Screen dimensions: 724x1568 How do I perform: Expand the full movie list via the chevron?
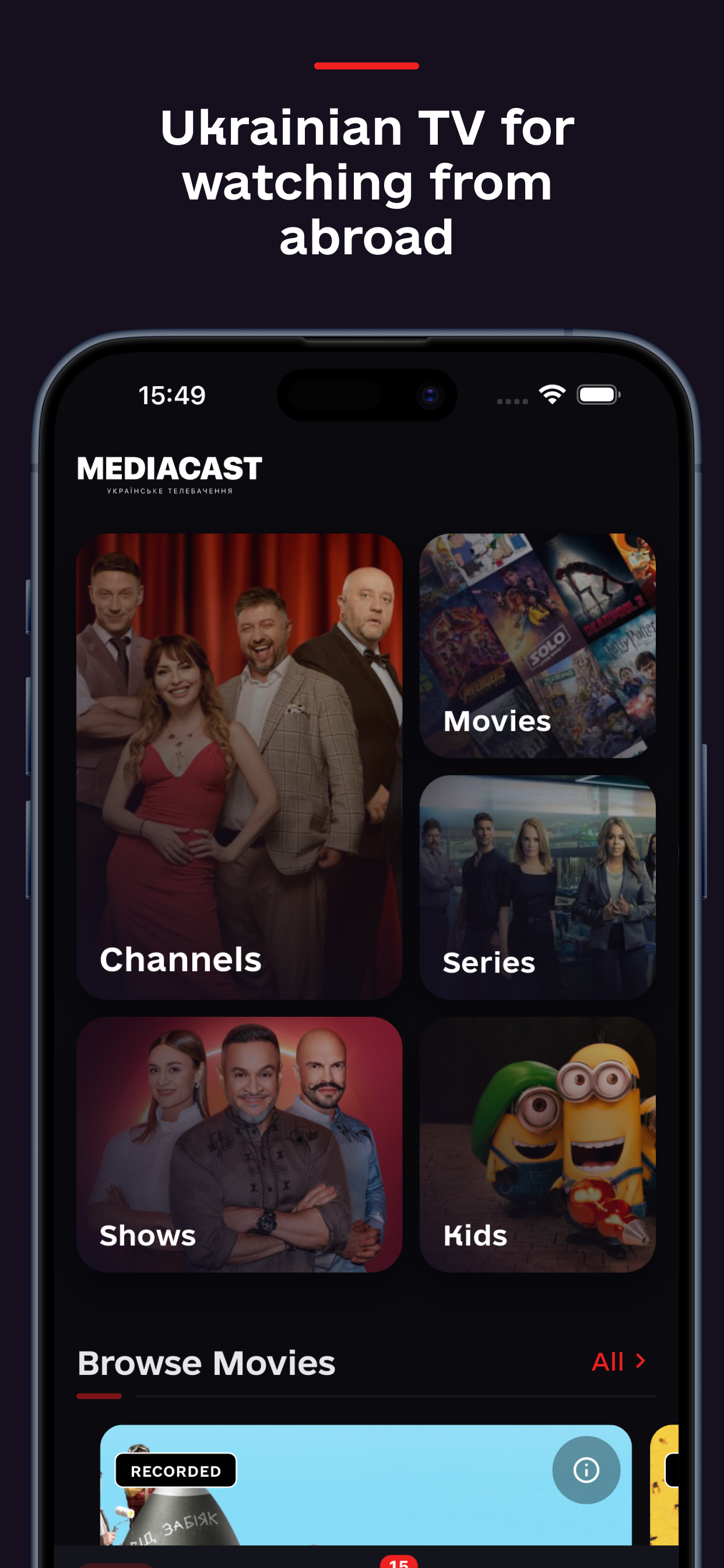tap(639, 1361)
